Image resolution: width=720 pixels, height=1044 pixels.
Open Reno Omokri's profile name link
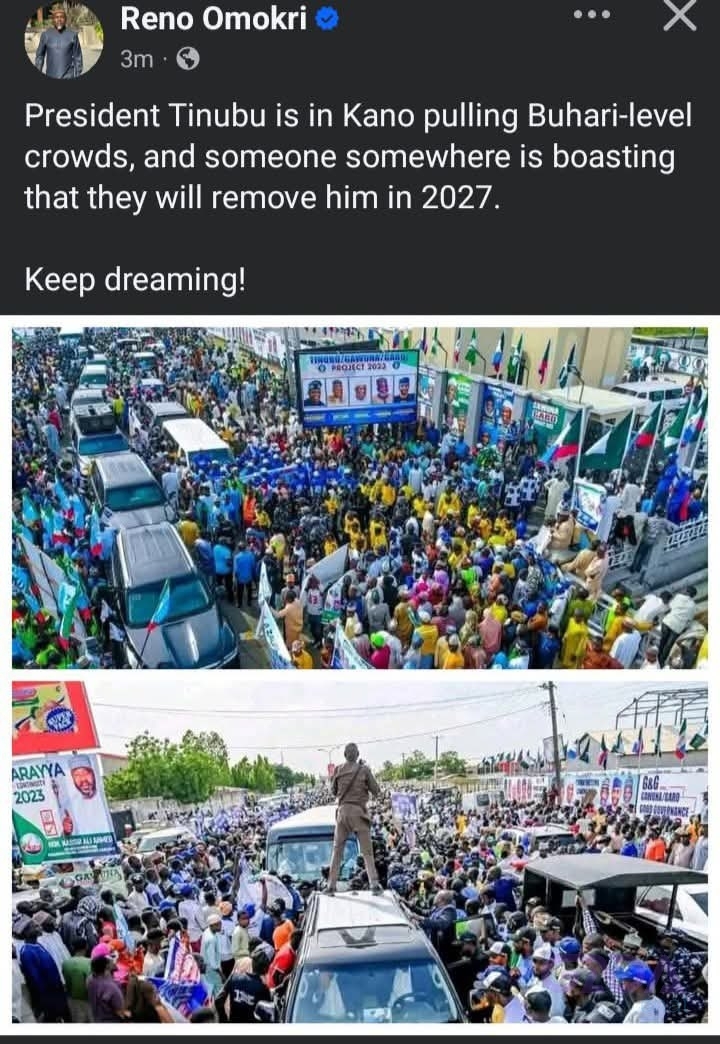(213, 17)
